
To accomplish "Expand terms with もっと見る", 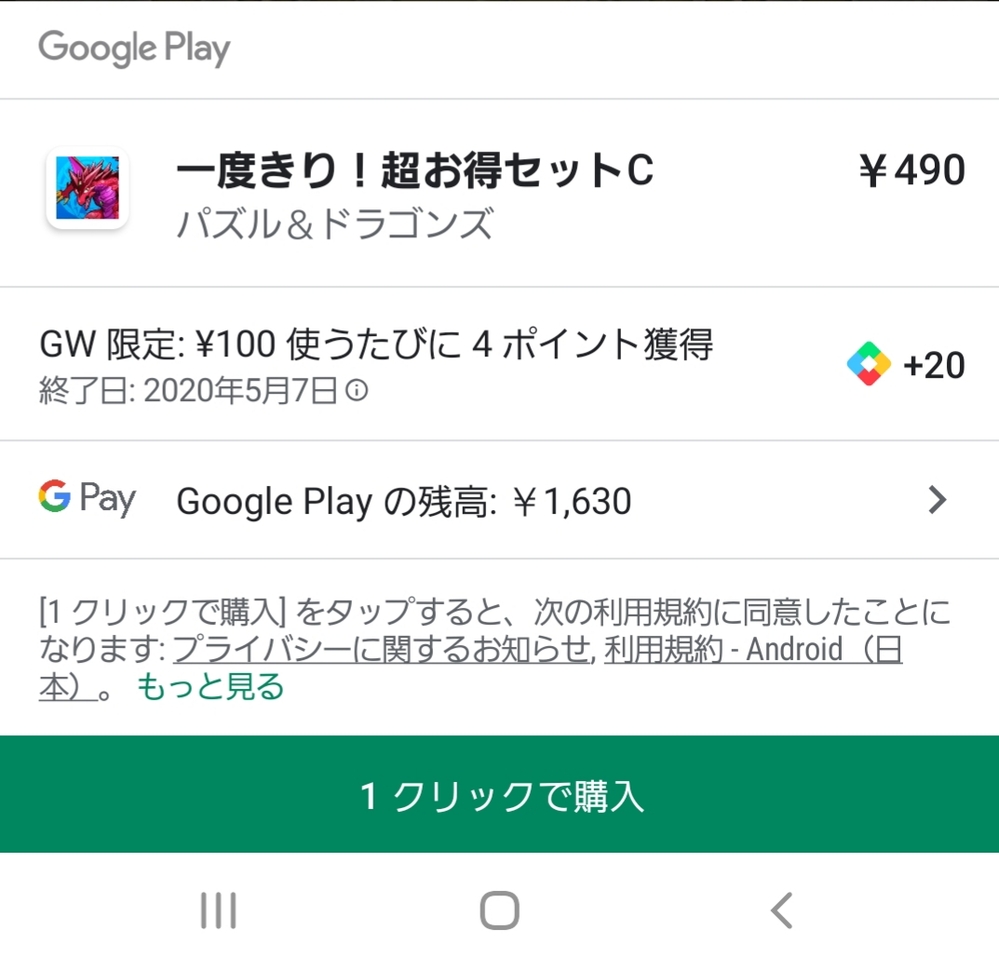I will click(x=210, y=687).
